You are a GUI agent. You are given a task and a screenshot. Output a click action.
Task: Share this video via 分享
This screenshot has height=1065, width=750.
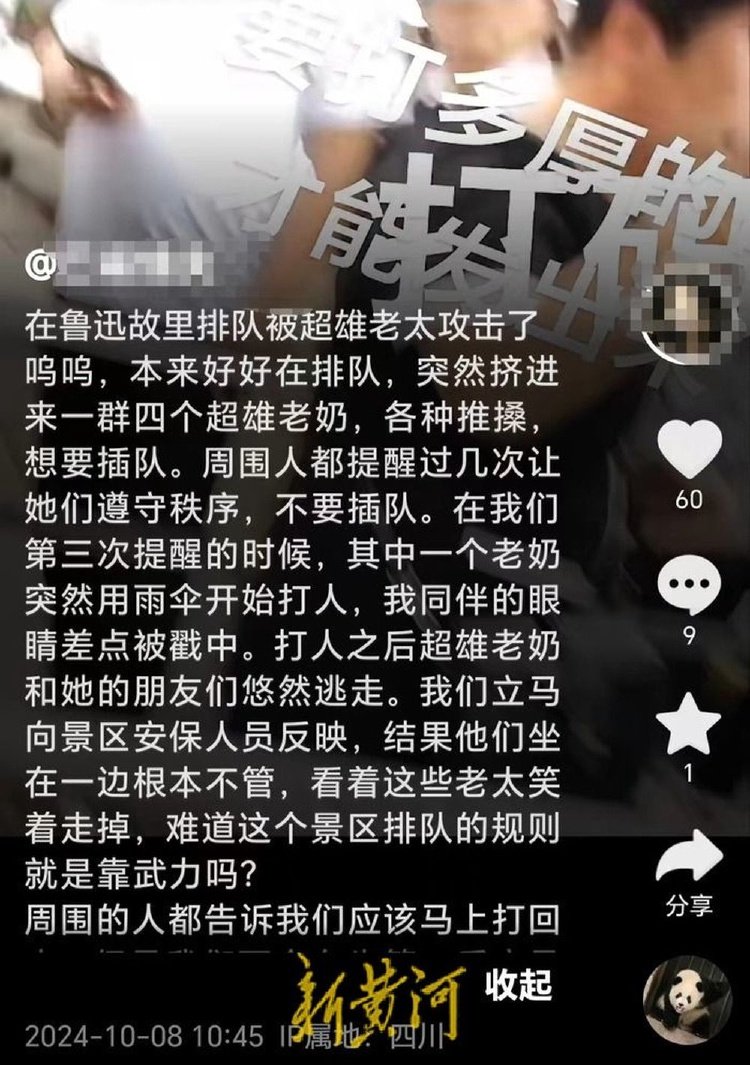pyautogui.click(x=689, y=868)
